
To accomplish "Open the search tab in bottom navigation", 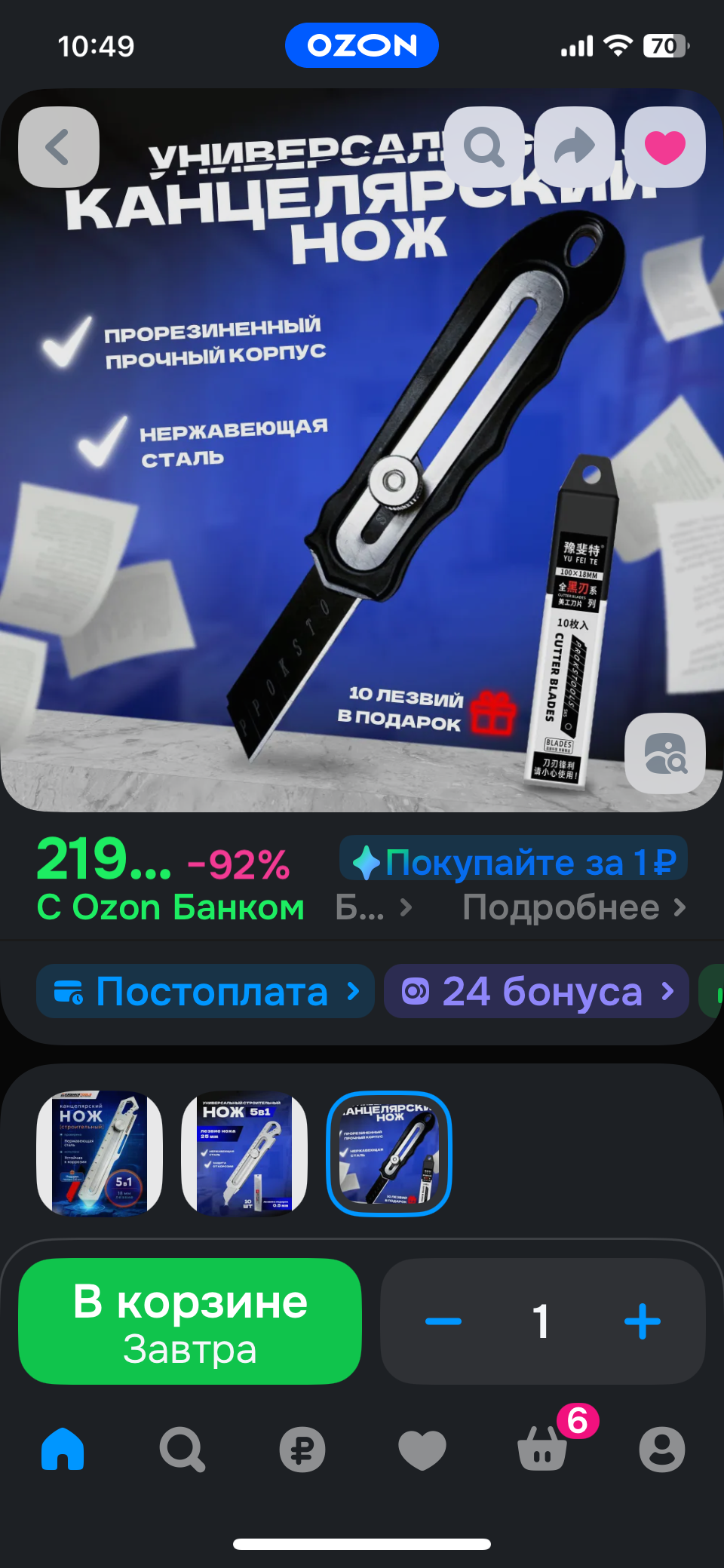I will [x=182, y=1449].
